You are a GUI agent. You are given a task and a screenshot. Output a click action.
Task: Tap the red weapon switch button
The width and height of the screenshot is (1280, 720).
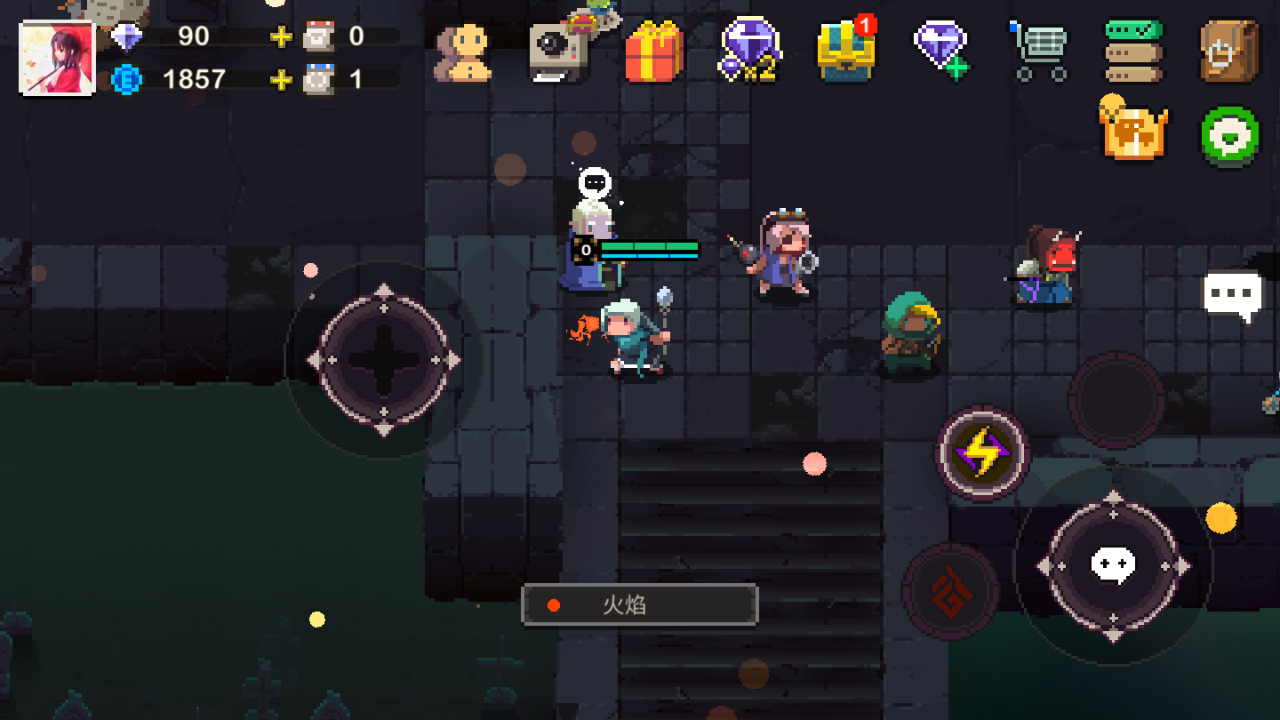pyautogui.click(x=949, y=592)
